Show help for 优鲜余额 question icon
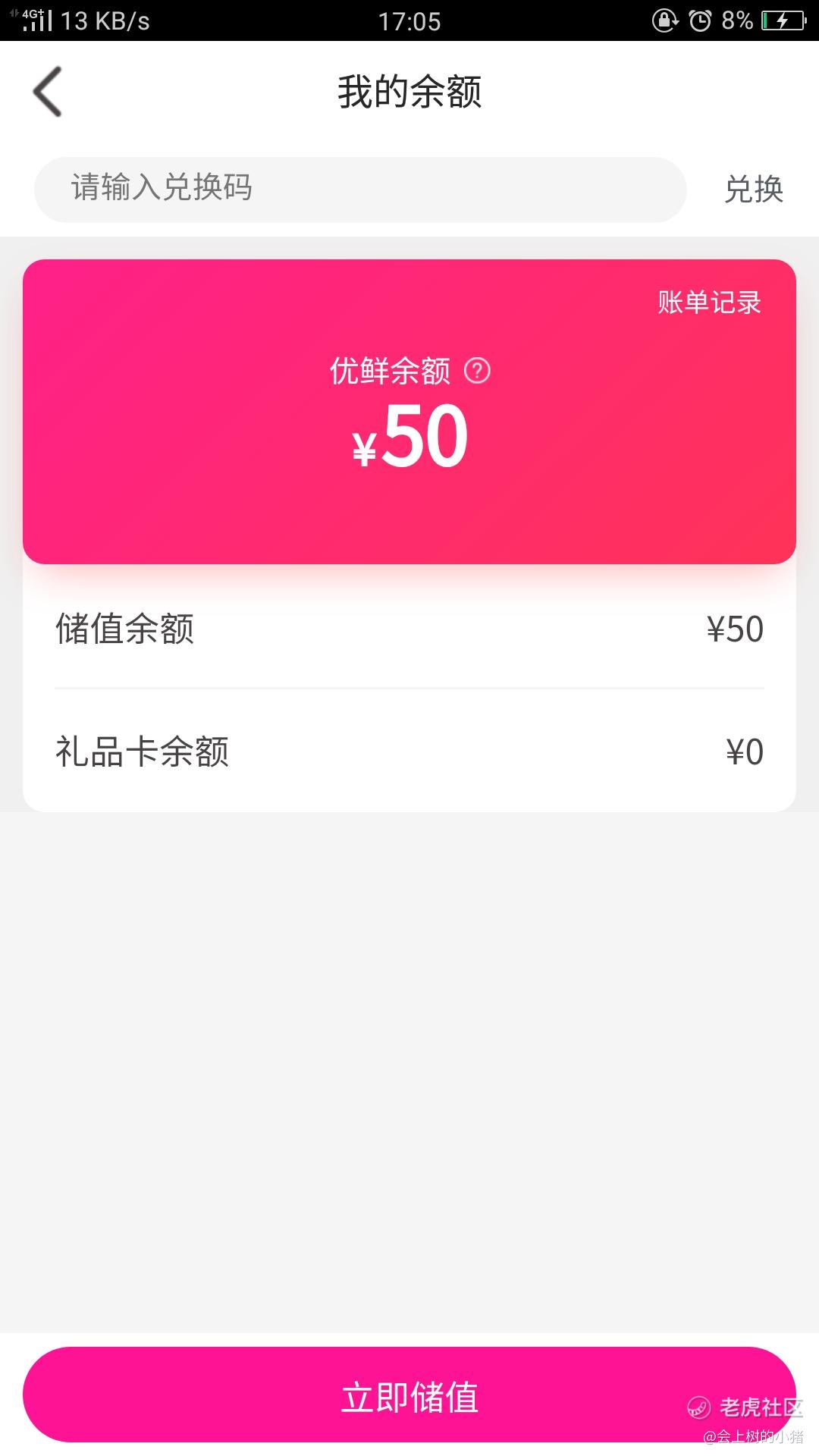Image resolution: width=819 pixels, height=1456 pixels. (x=477, y=371)
